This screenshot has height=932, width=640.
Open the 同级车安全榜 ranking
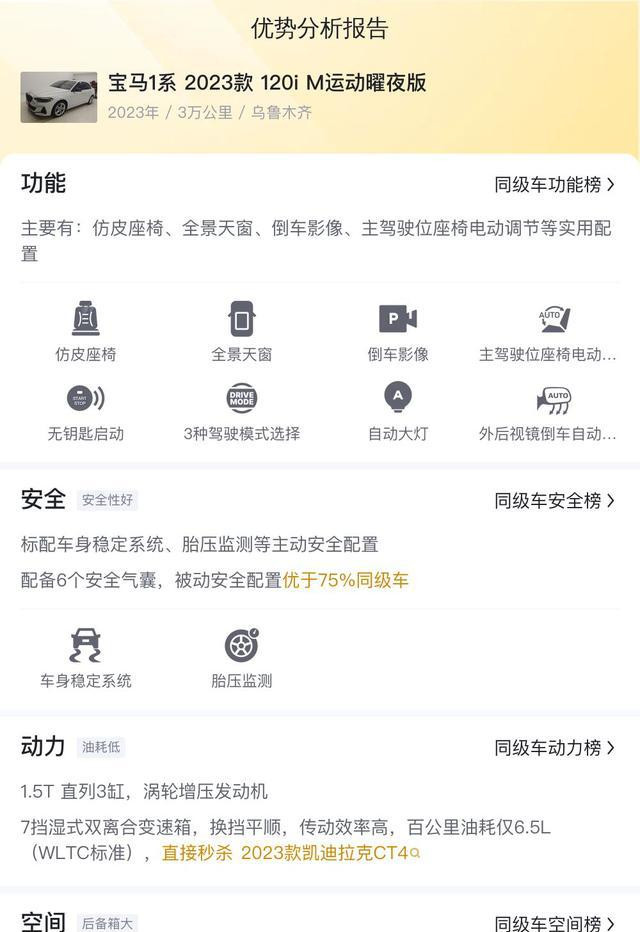(554, 500)
